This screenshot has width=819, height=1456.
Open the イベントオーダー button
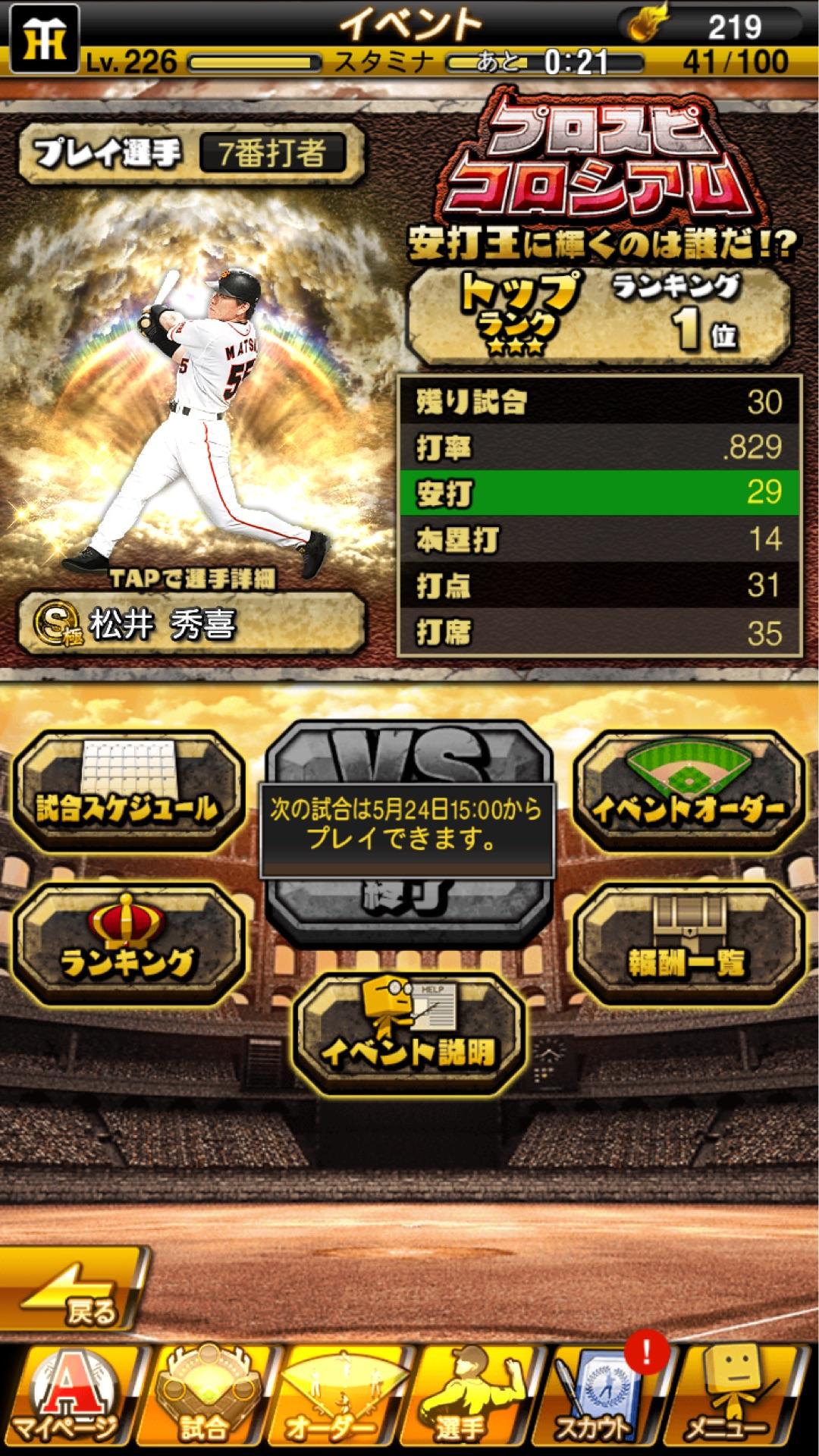pos(689,791)
